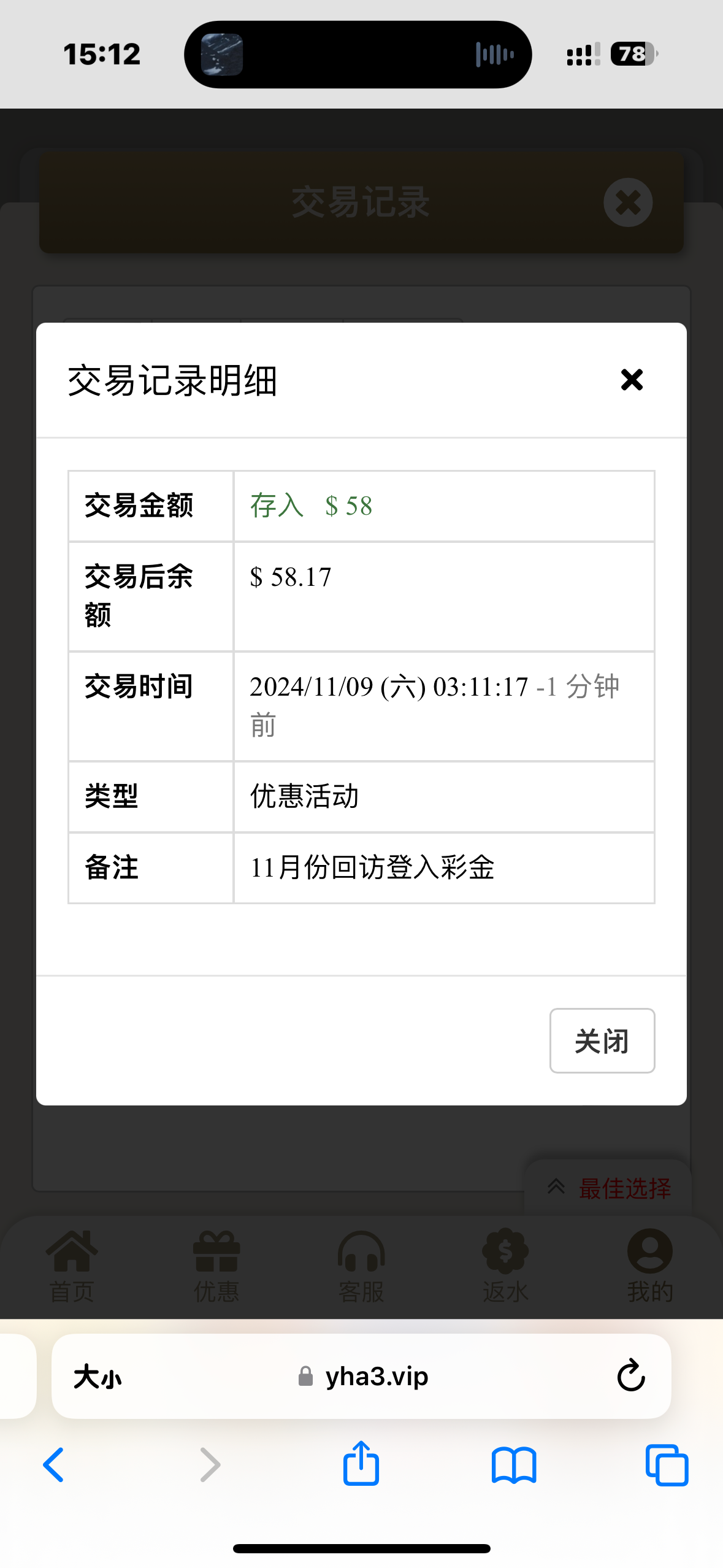The height and width of the screenshot is (1568, 723).
Task: Open Safari bookmarks
Action: click(514, 1465)
